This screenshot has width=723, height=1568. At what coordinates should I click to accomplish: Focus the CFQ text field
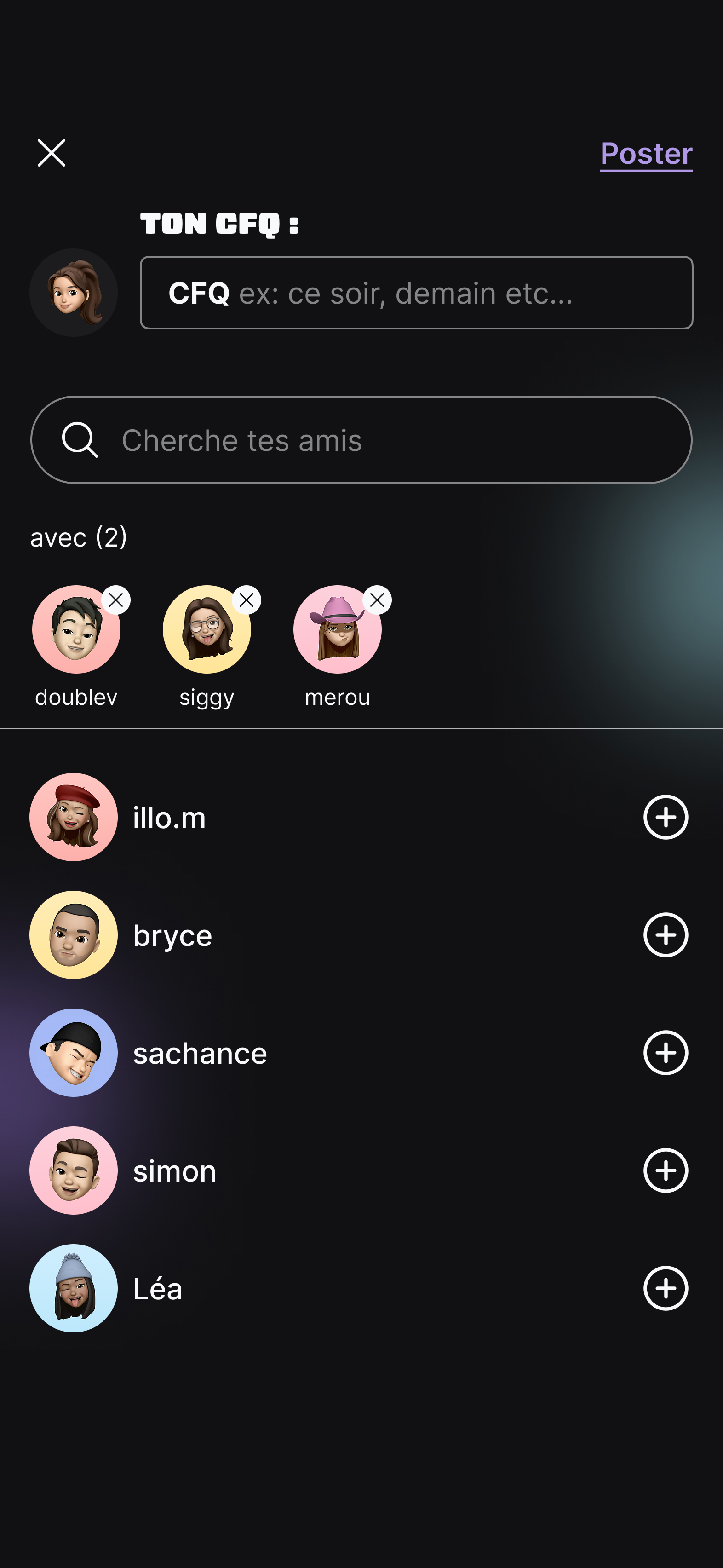tap(416, 293)
